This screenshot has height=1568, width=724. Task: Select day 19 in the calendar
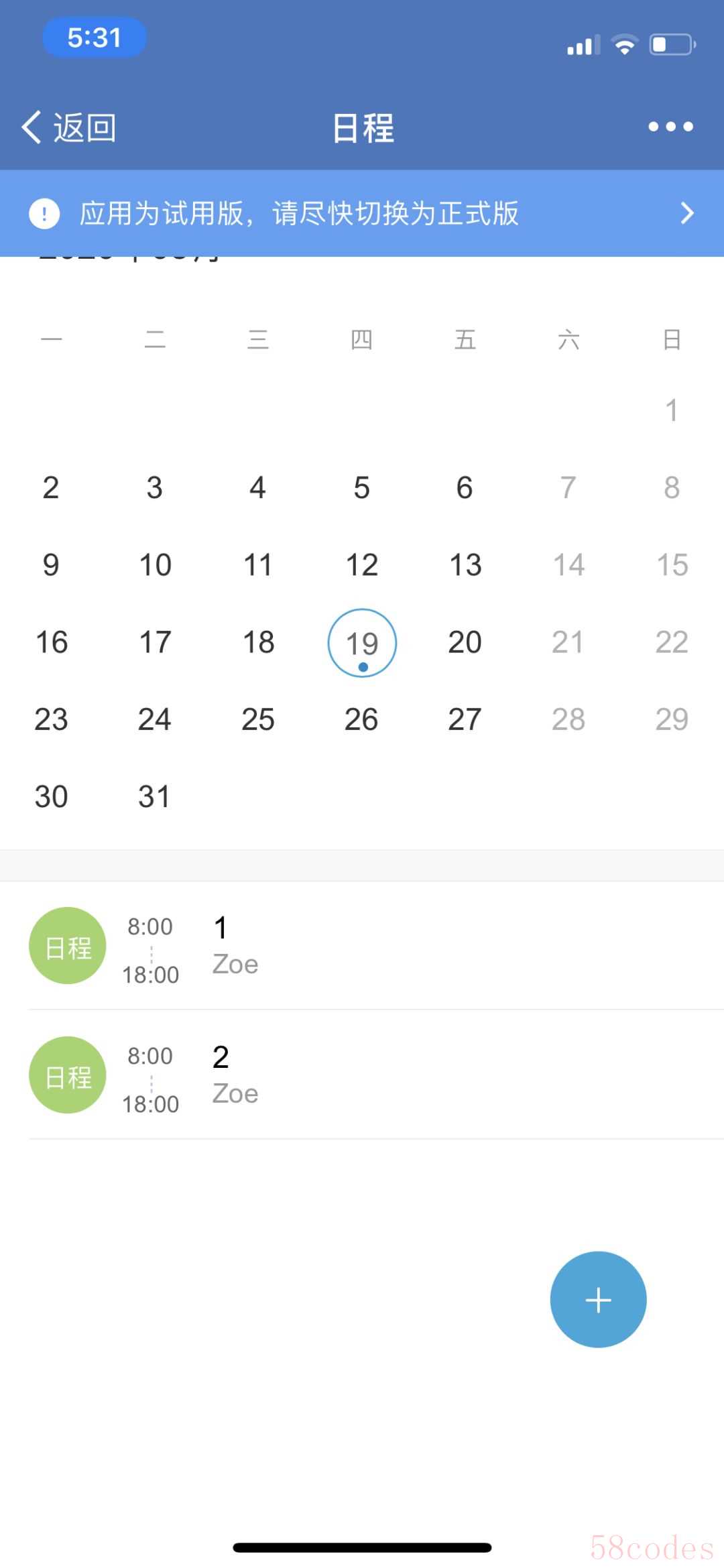(362, 643)
